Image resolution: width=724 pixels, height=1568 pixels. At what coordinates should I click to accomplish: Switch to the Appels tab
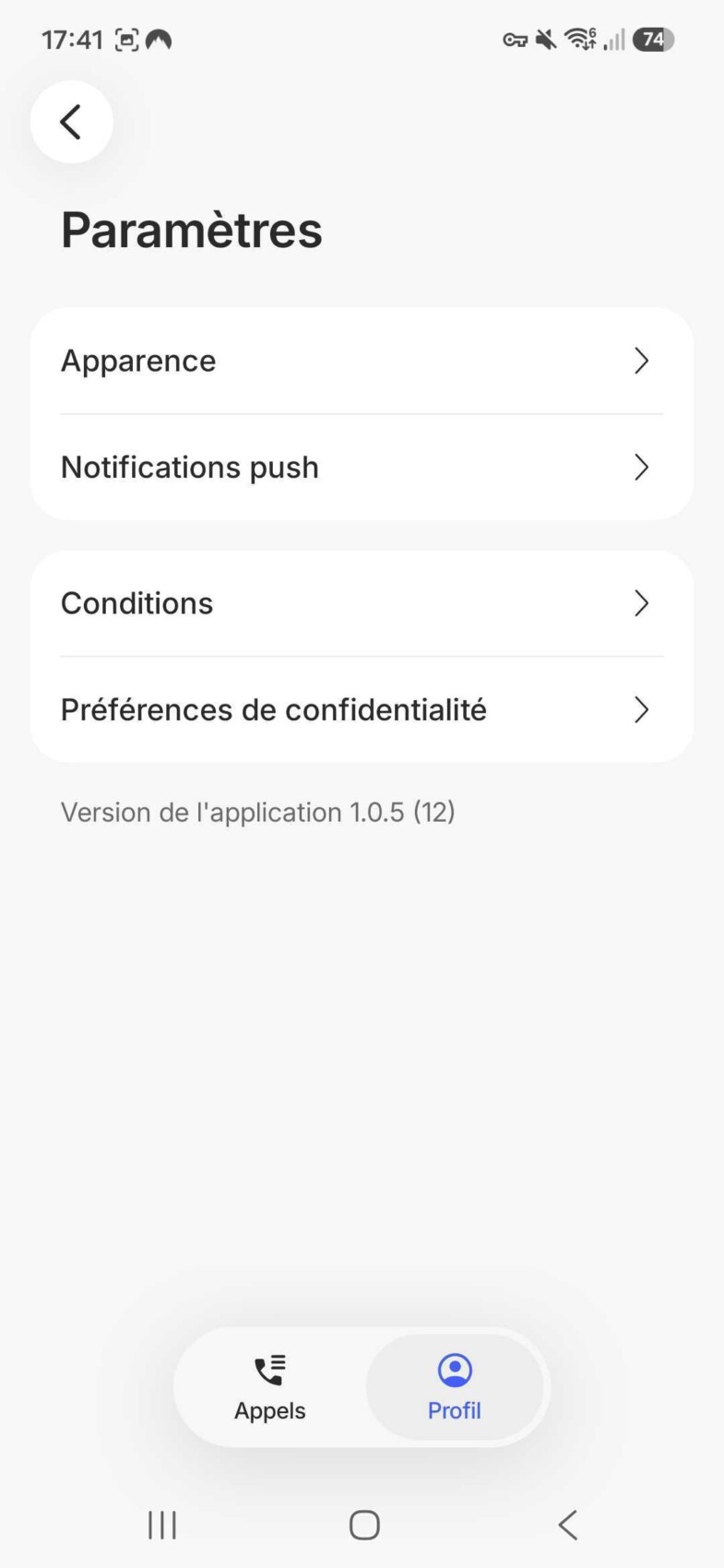pyautogui.click(x=270, y=1387)
